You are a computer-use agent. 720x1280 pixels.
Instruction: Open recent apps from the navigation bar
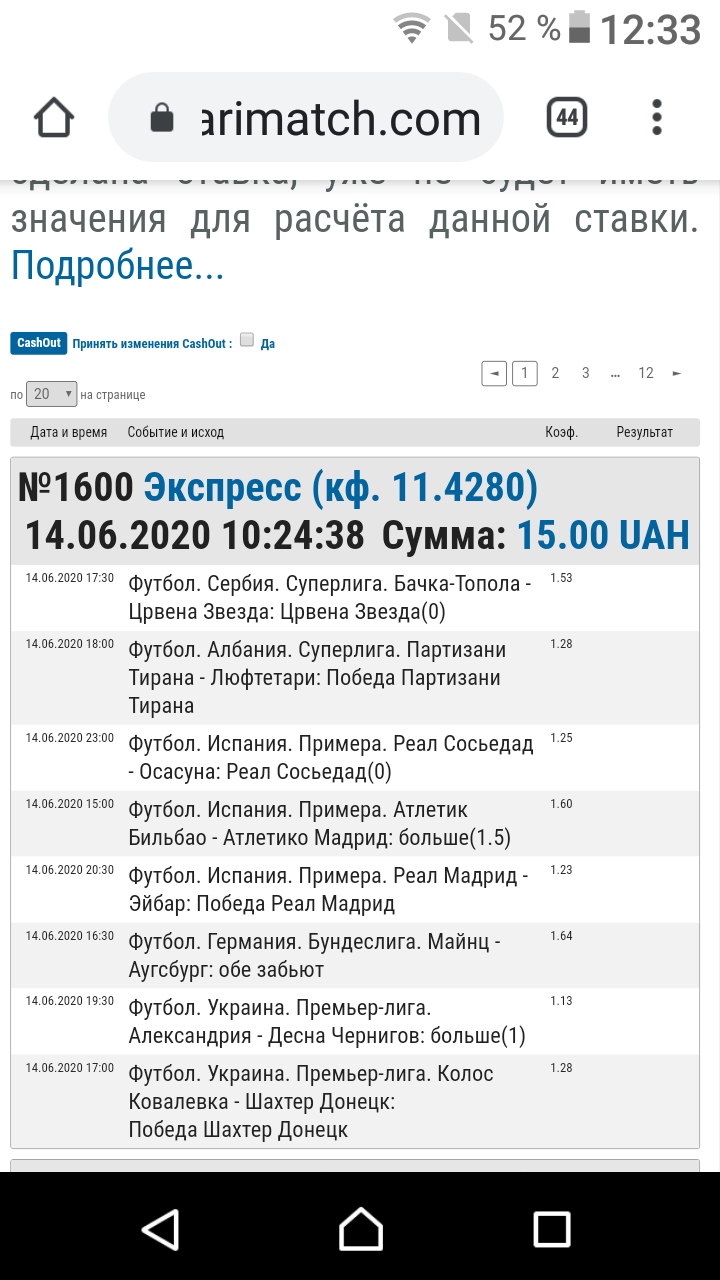pyautogui.click(x=551, y=1227)
